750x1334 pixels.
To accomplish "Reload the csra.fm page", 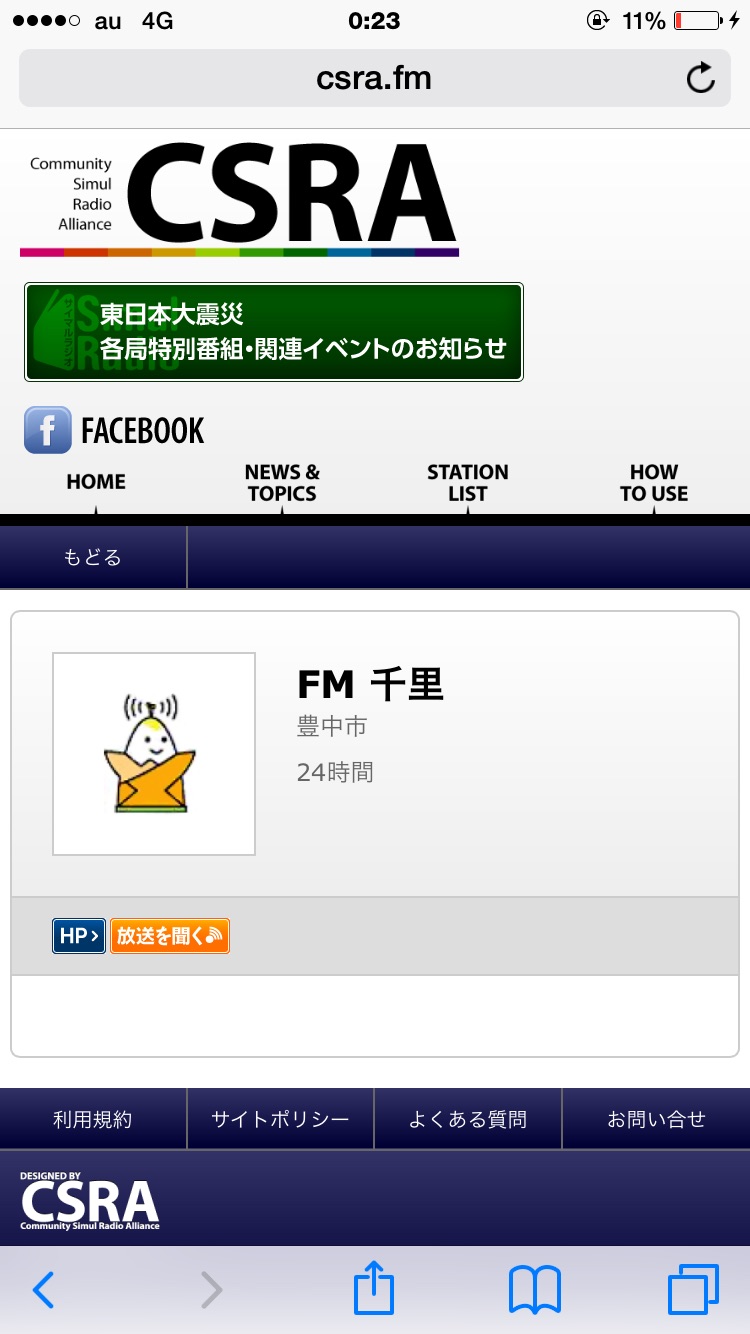I will [700, 78].
